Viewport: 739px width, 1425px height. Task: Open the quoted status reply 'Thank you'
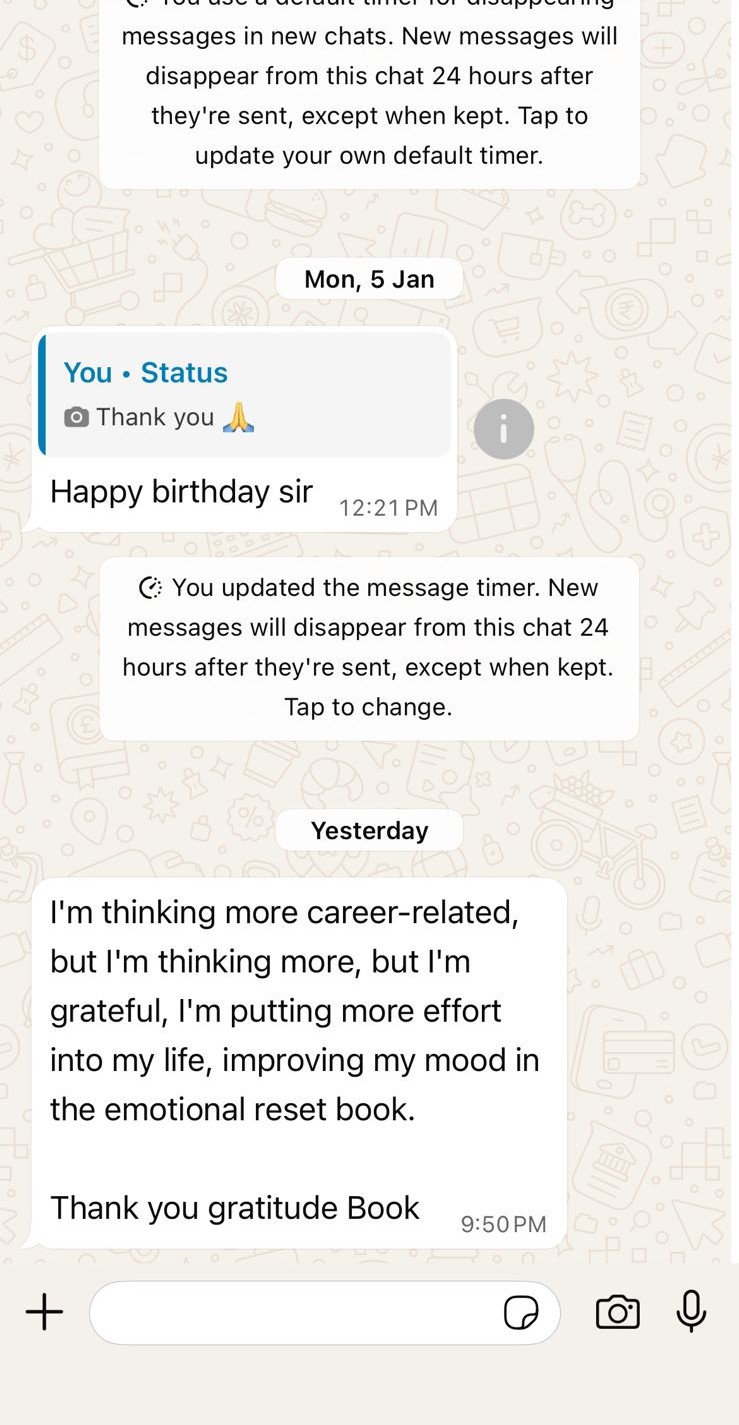(x=245, y=395)
